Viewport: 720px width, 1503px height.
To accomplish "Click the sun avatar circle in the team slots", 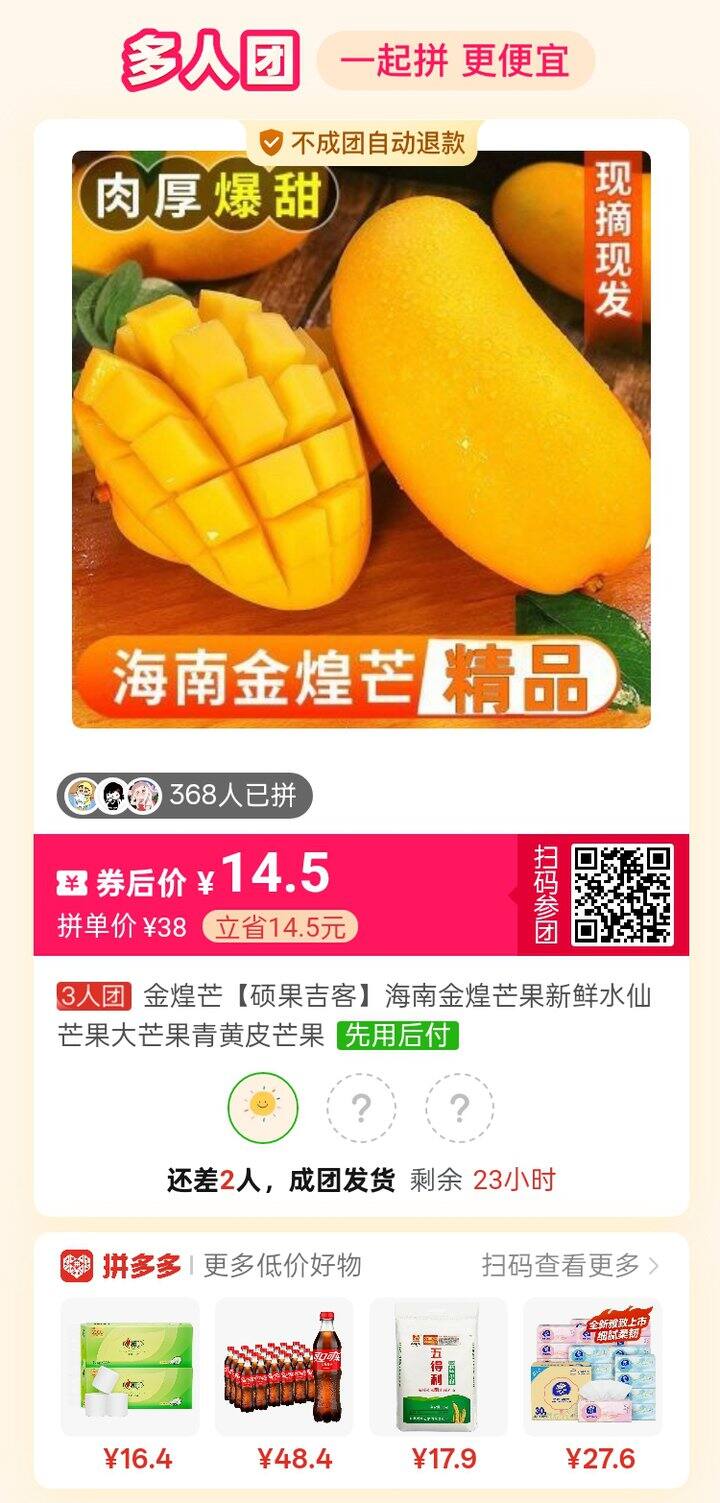I will pyautogui.click(x=262, y=1107).
